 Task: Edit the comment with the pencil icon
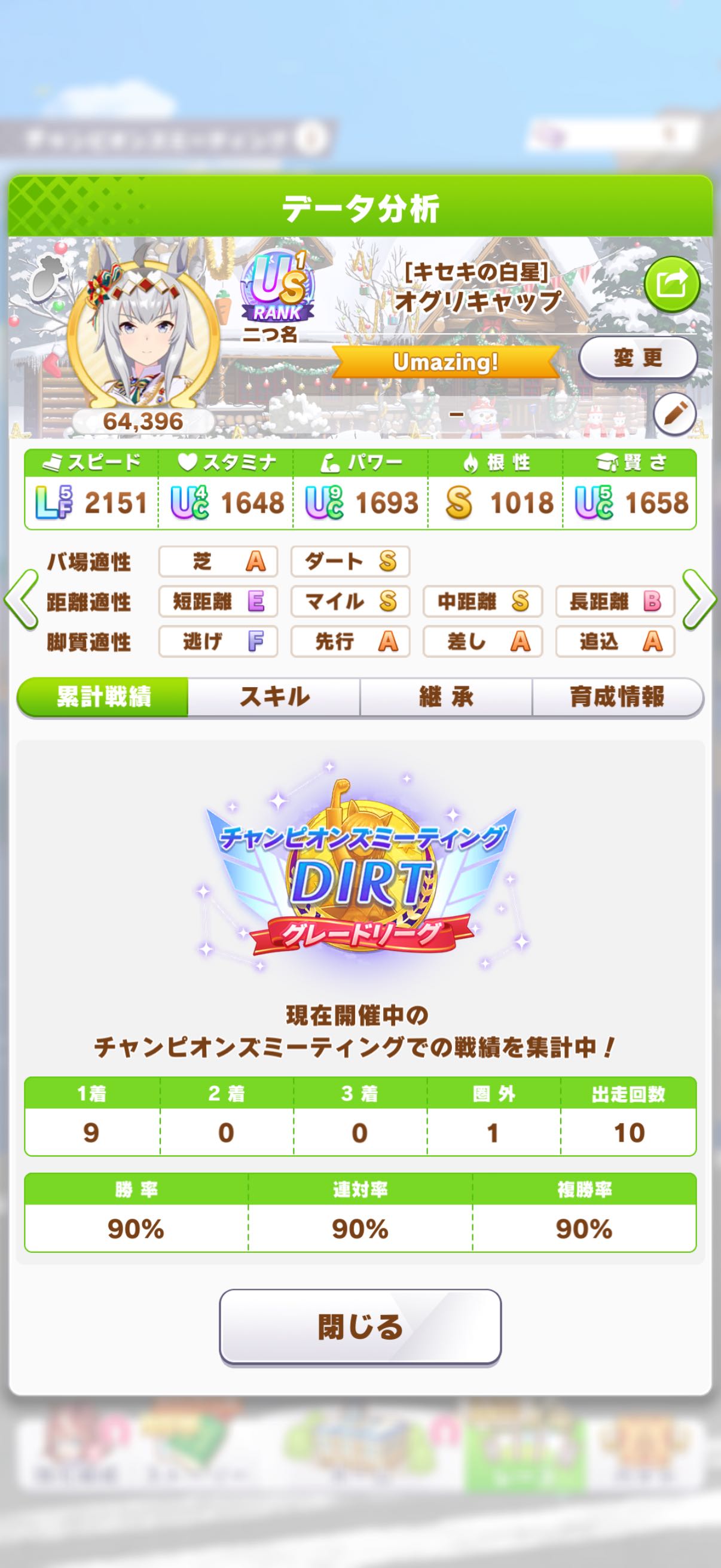pyautogui.click(x=675, y=414)
